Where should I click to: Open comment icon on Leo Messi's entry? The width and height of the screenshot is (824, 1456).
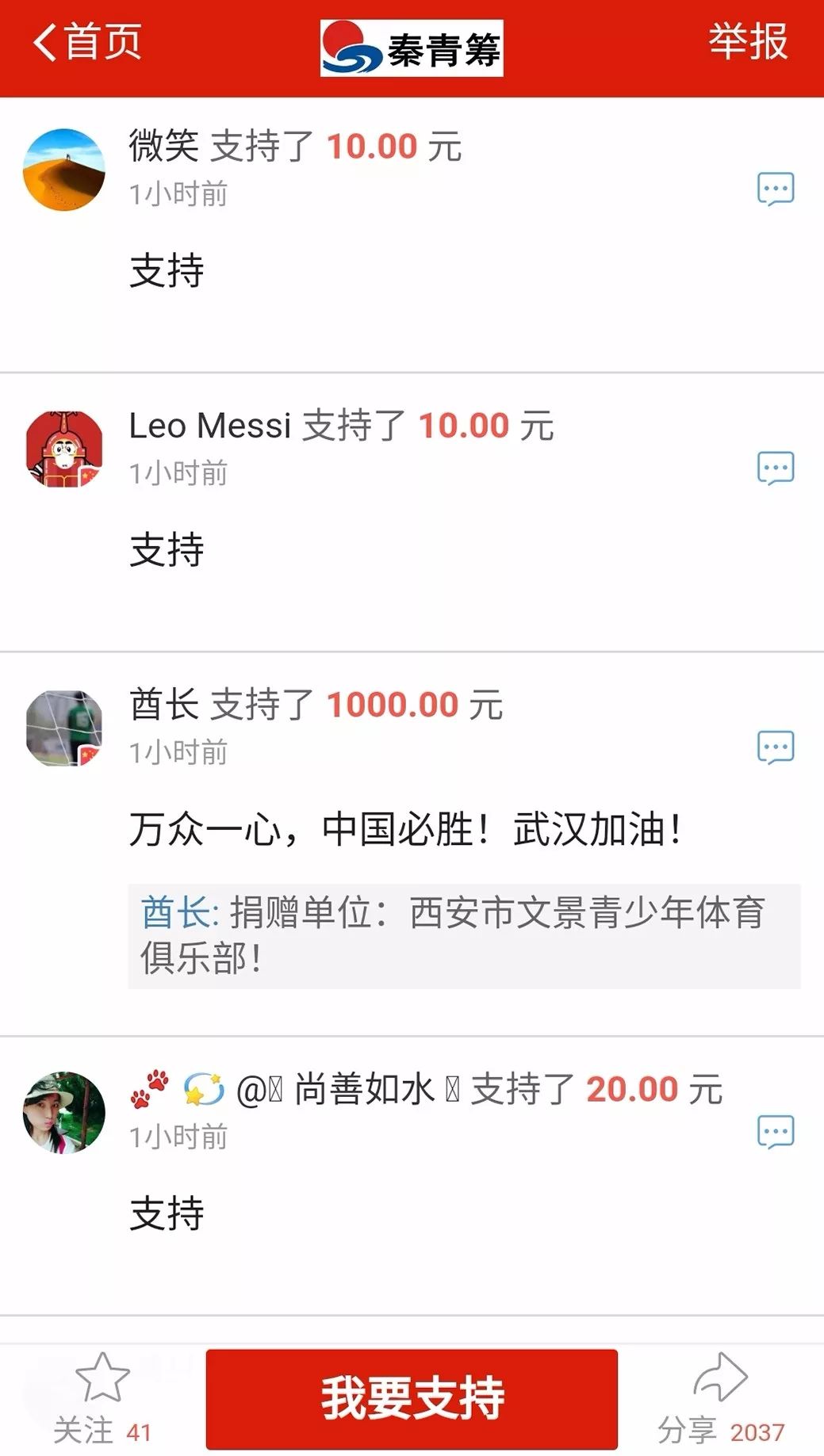775,468
